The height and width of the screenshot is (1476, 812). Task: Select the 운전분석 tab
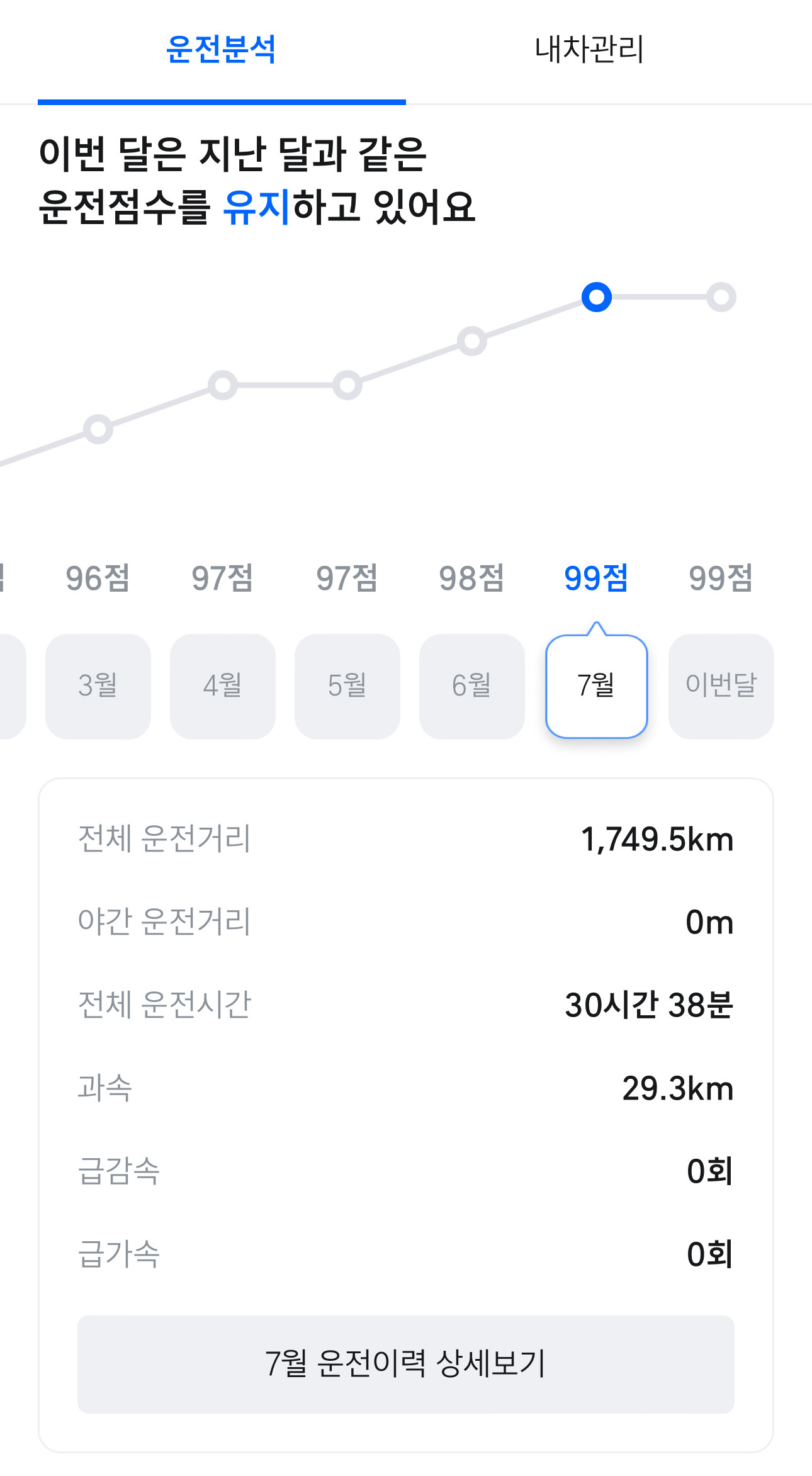pos(222,50)
